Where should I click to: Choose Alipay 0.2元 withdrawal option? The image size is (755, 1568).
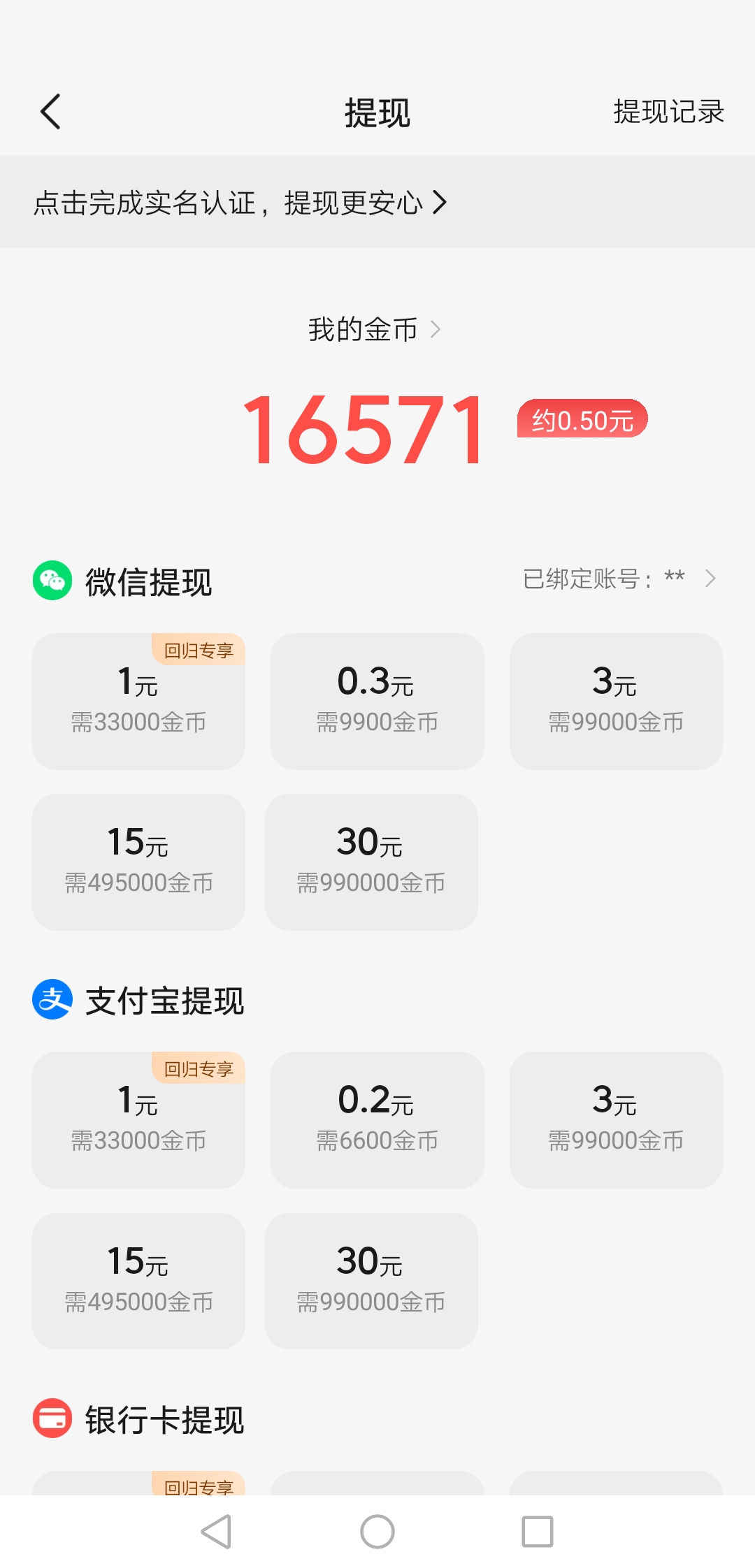coord(377,1119)
